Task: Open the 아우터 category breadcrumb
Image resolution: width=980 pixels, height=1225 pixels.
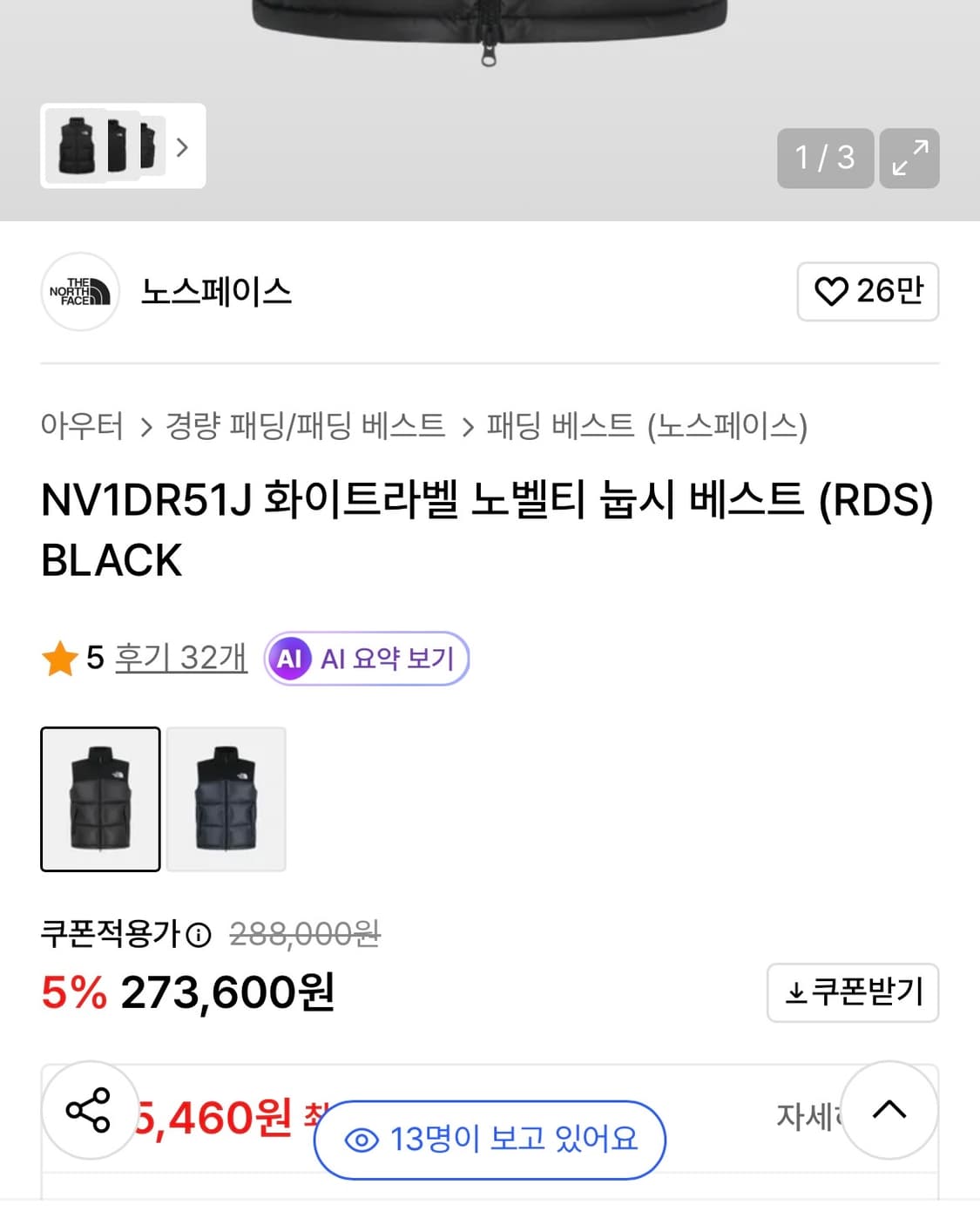Action: click(82, 426)
